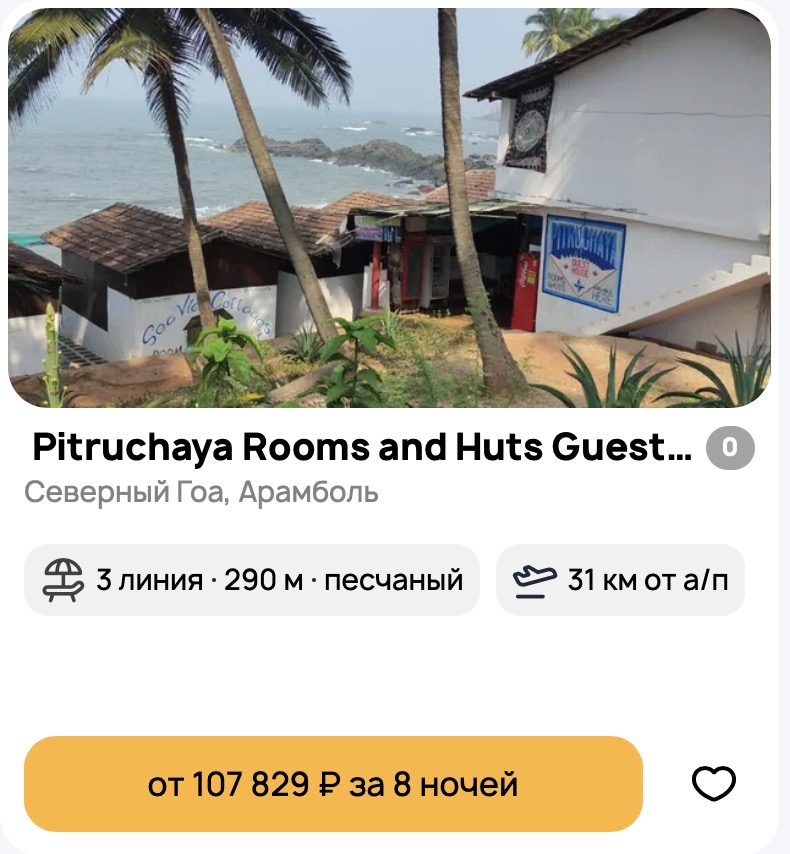This screenshot has width=790, height=854.
Task: Tap the price button for 8 nights
Action: coord(333,784)
